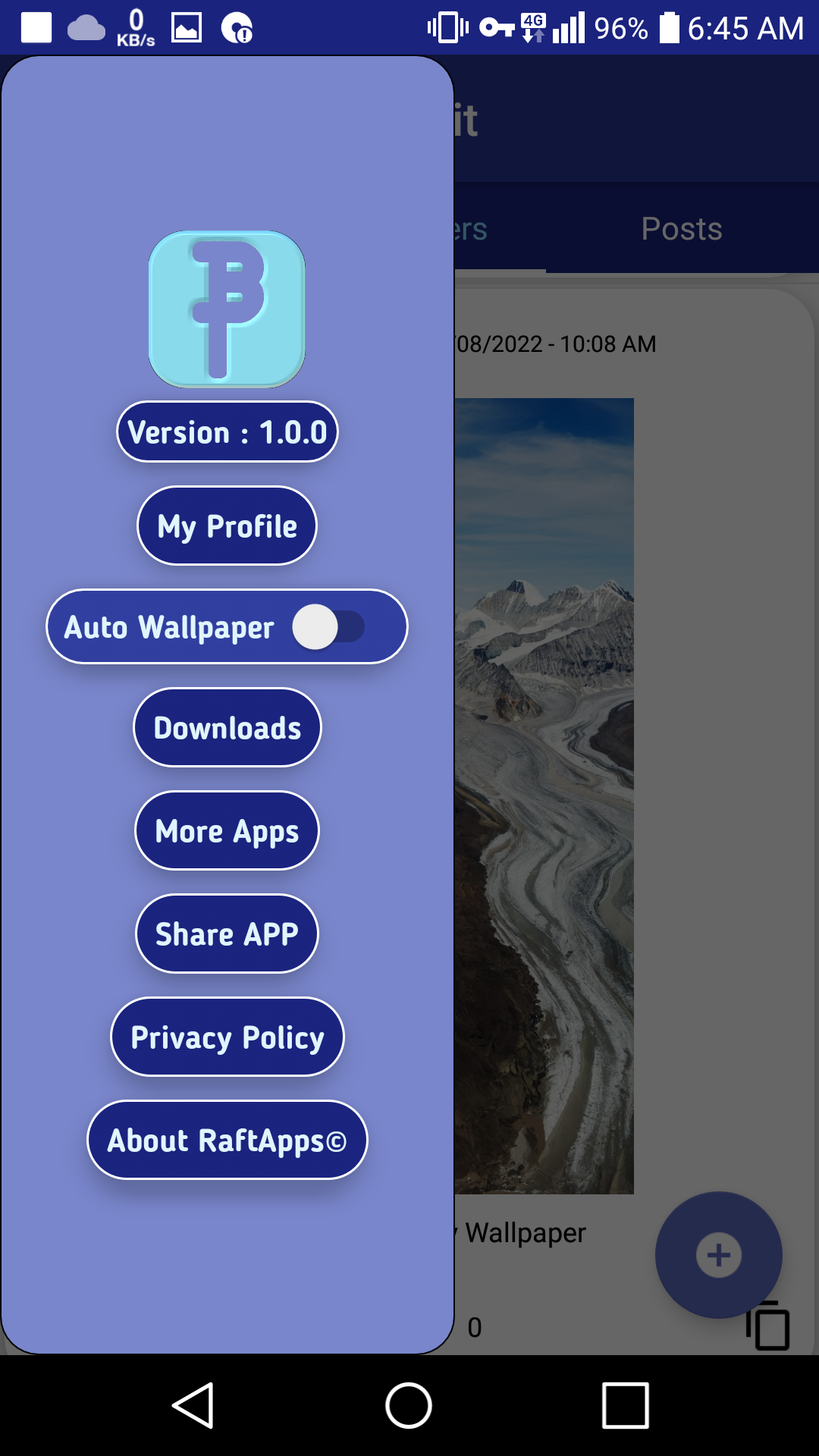
Task: Switch to the Posts tab
Action: 681,229
